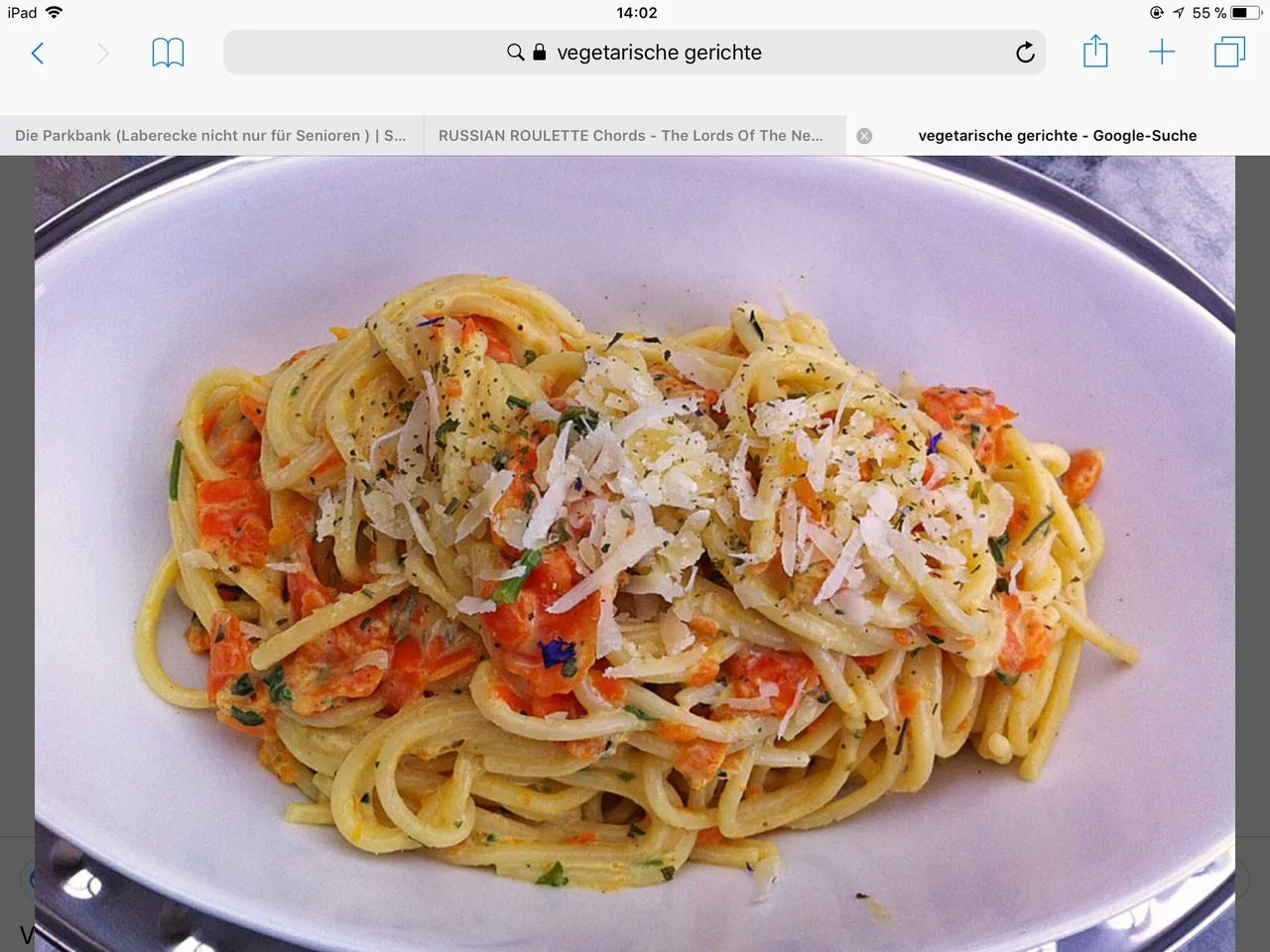The height and width of the screenshot is (952, 1270).
Task: Select the vegetarische gerichte Google-Suche tab
Action: click(1057, 136)
